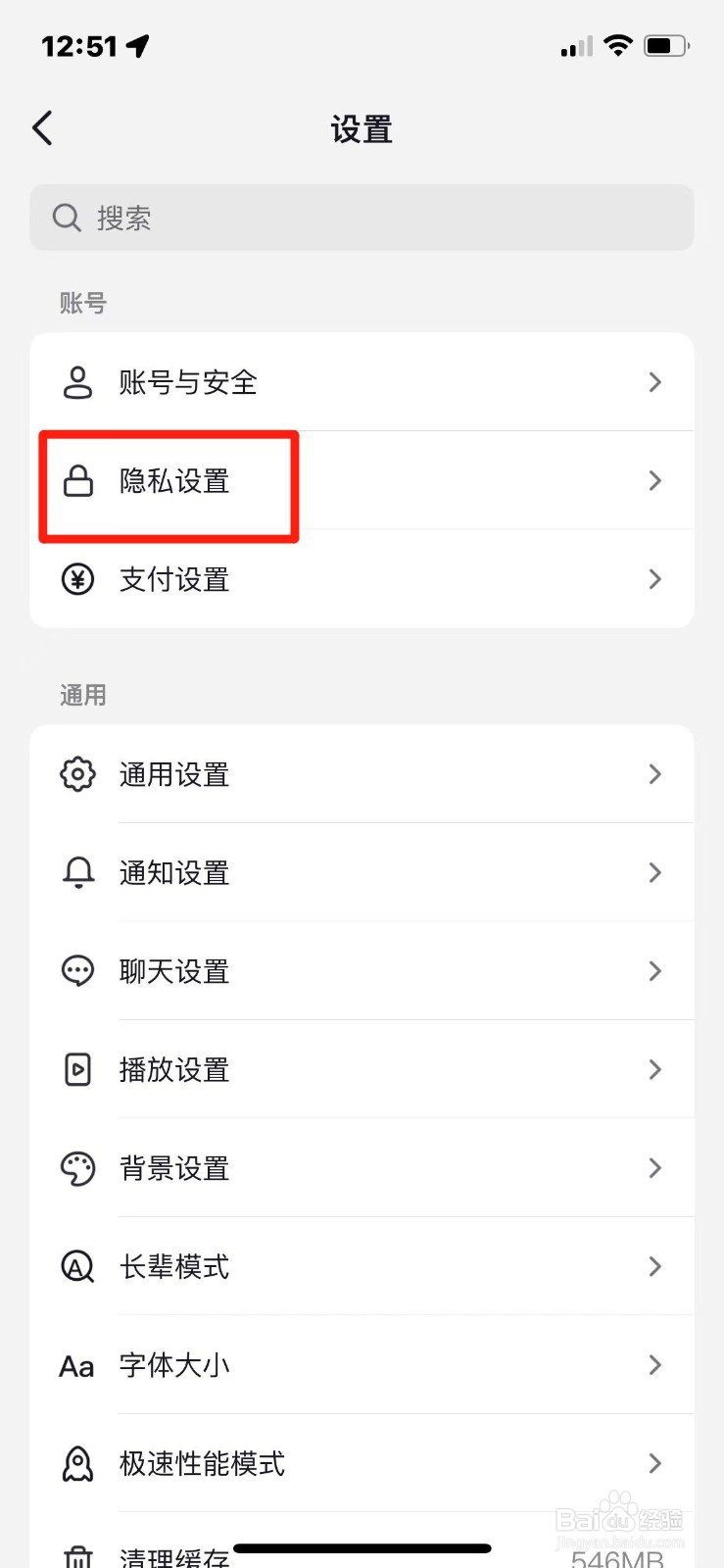Tap the magnifying glass in the search bar
This screenshot has height=1568, width=724.
coord(66,218)
